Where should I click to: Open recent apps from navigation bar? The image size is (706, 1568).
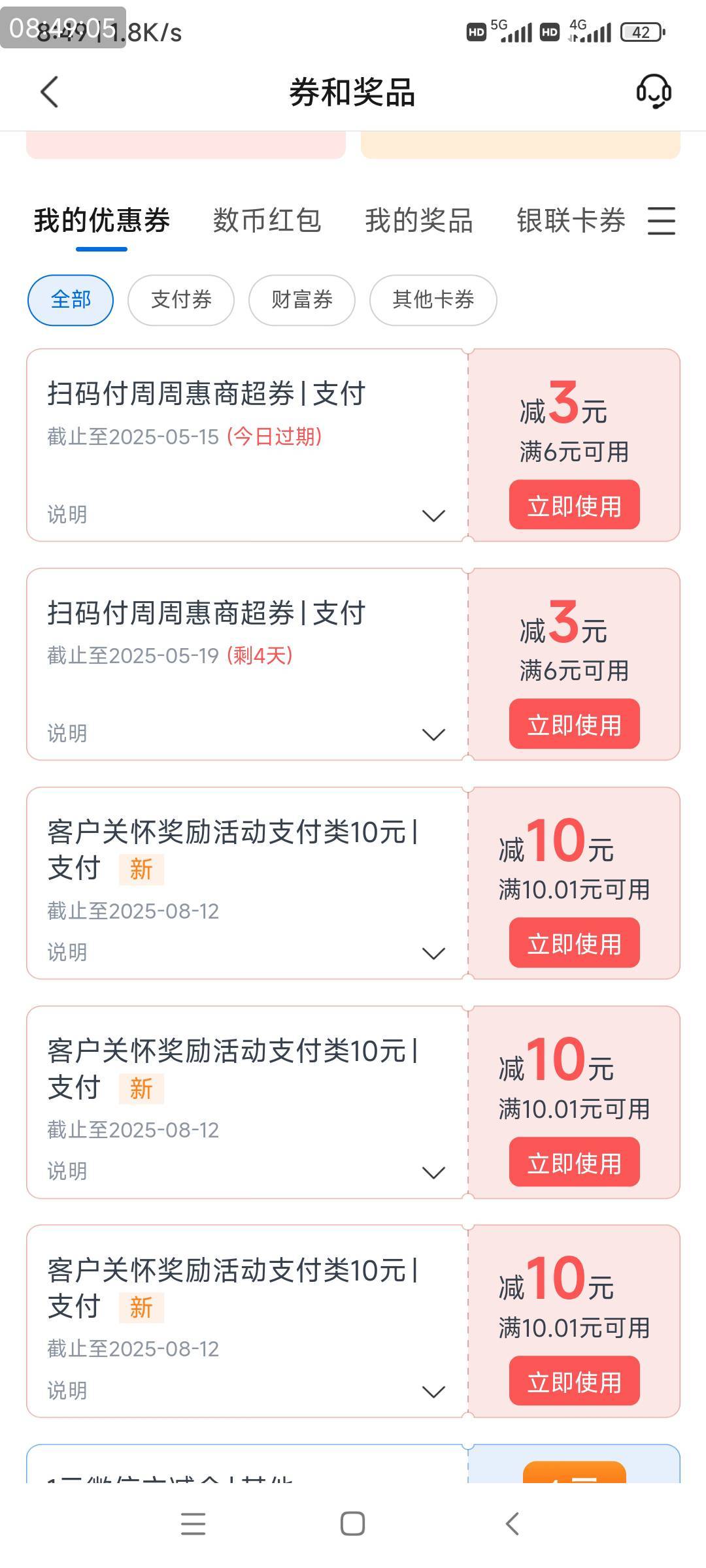(x=193, y=1524)
